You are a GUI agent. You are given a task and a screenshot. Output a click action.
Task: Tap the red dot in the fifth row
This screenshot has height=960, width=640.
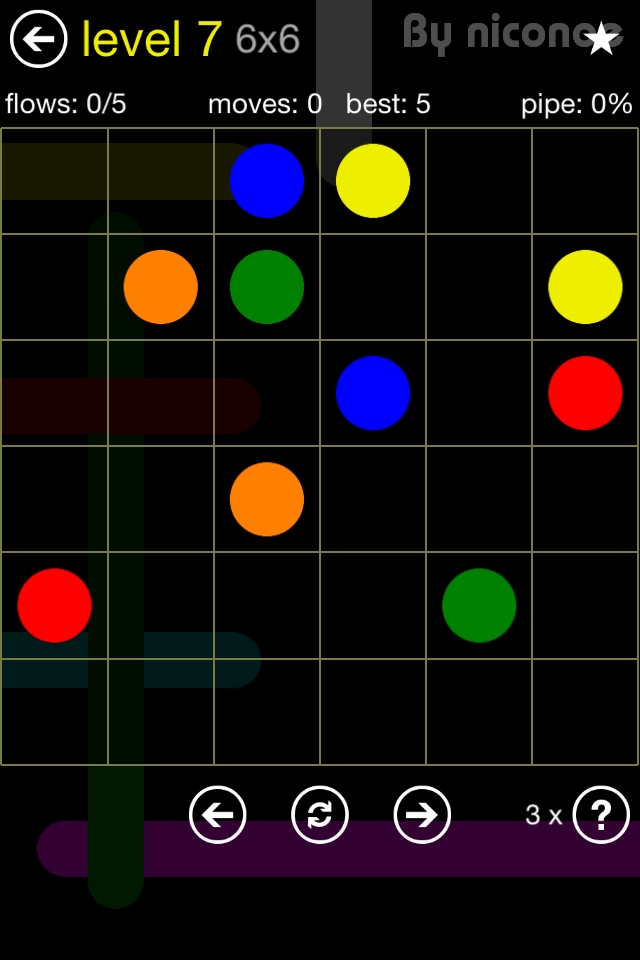coord(55,605)
